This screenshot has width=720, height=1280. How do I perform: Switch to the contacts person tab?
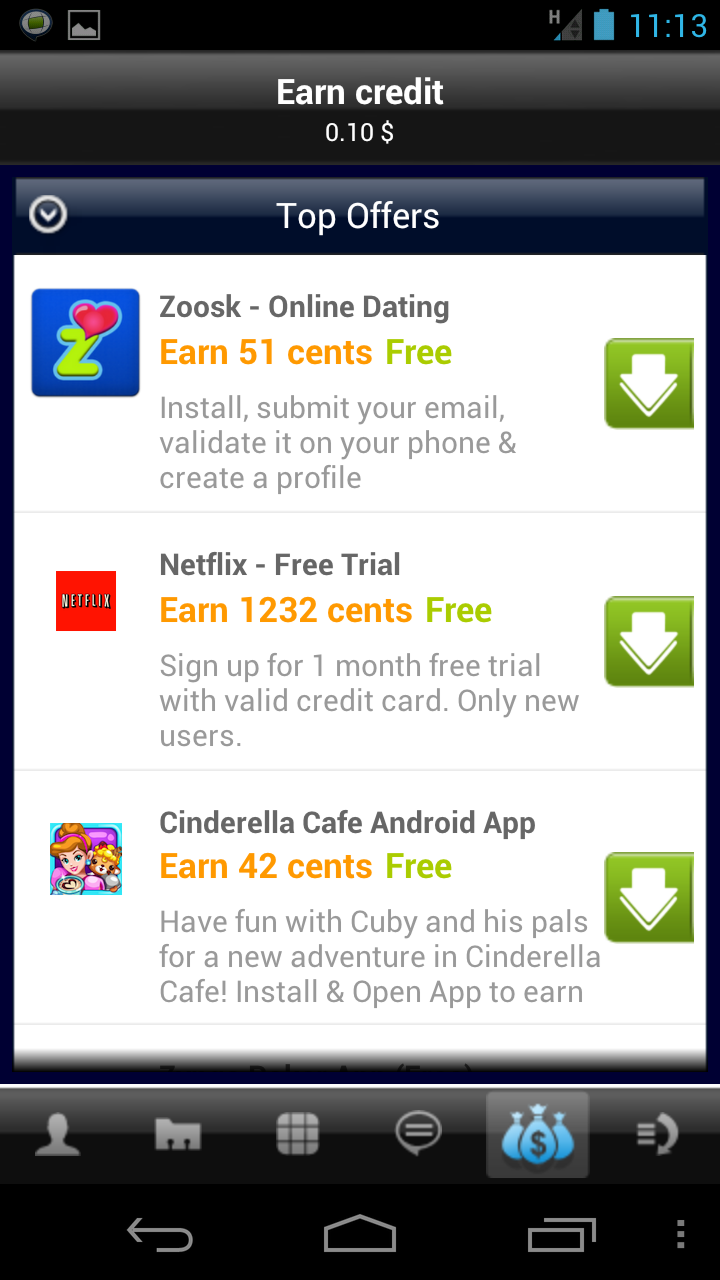58,1135
